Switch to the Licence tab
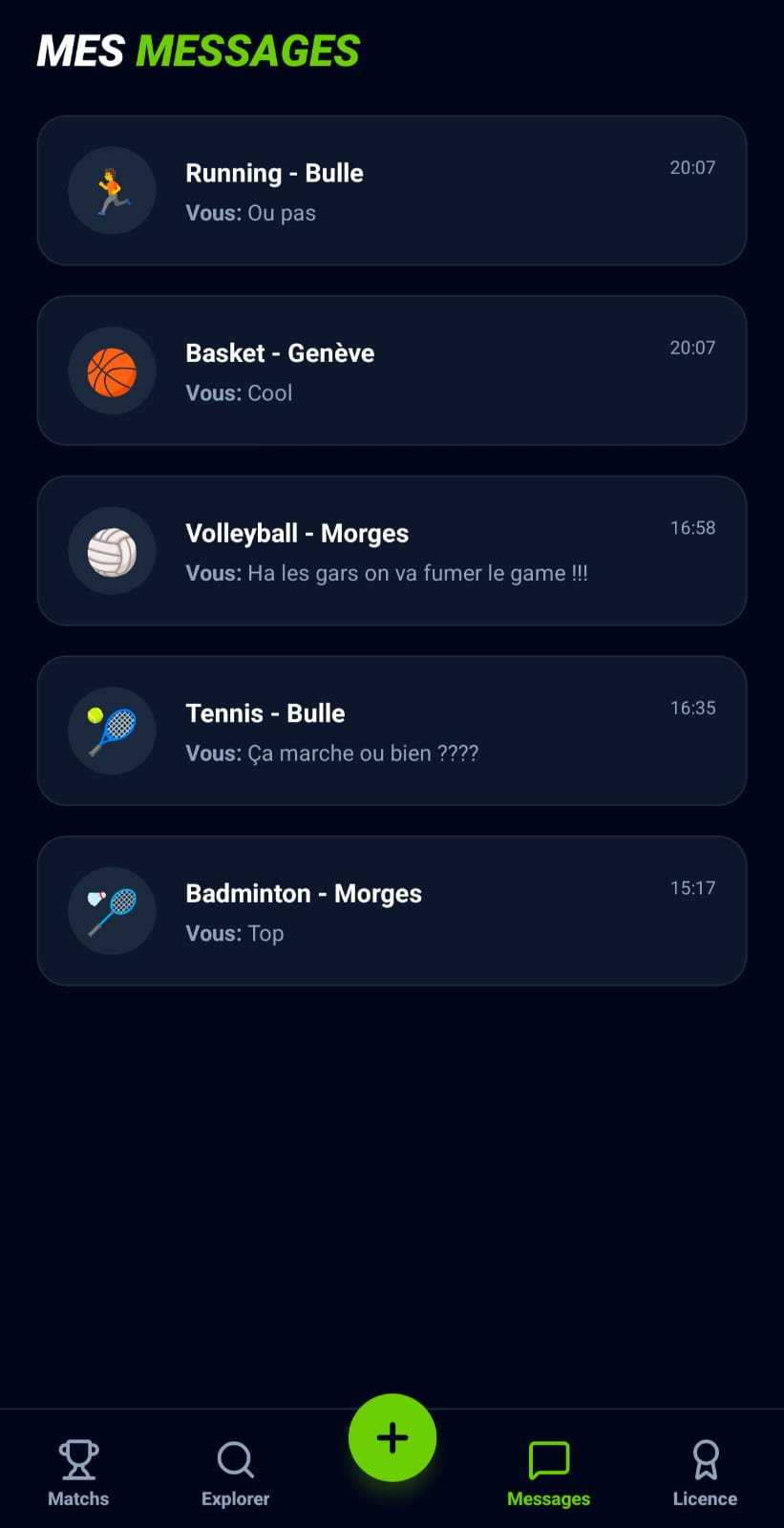Screen dimensions: 784x1528 (705, 1474)
